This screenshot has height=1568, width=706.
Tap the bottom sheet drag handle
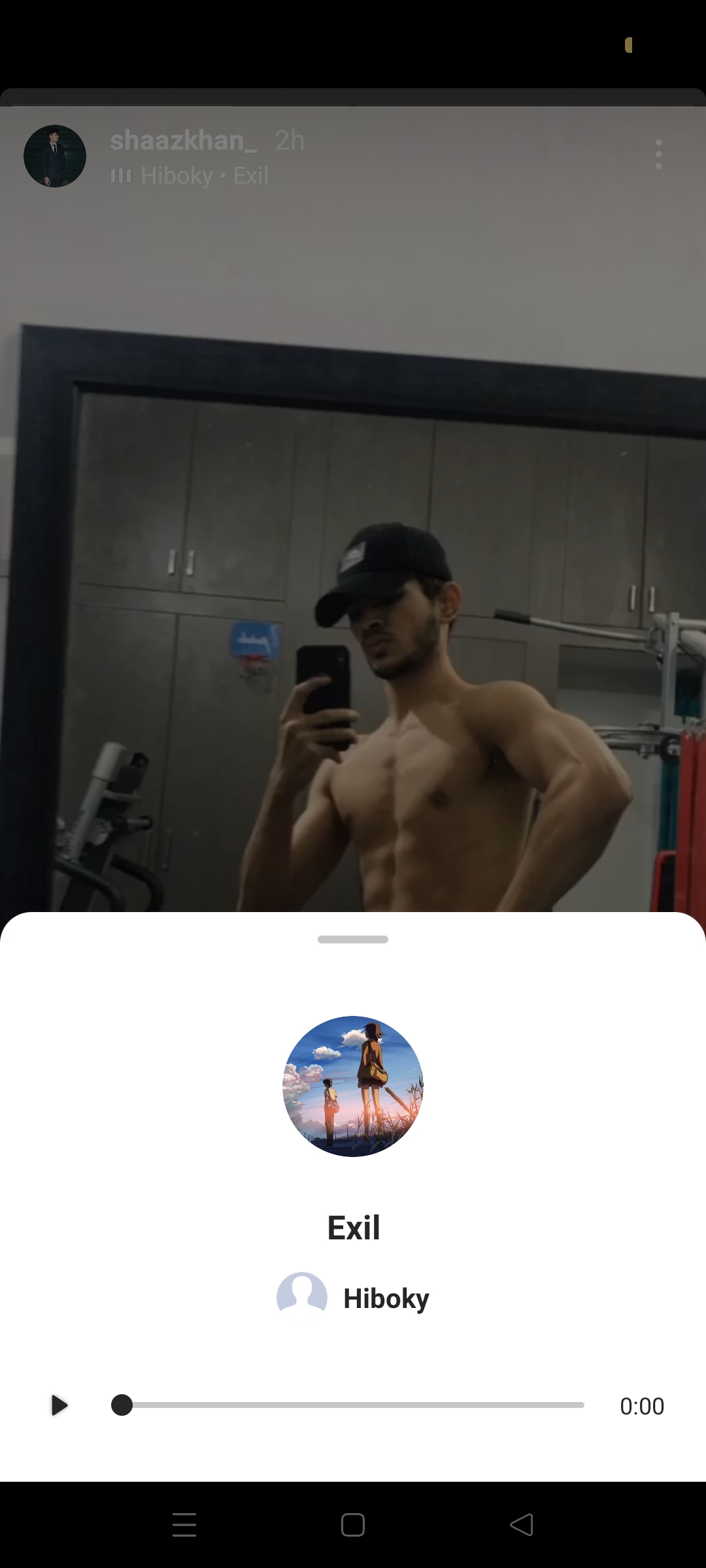[353, 939]
